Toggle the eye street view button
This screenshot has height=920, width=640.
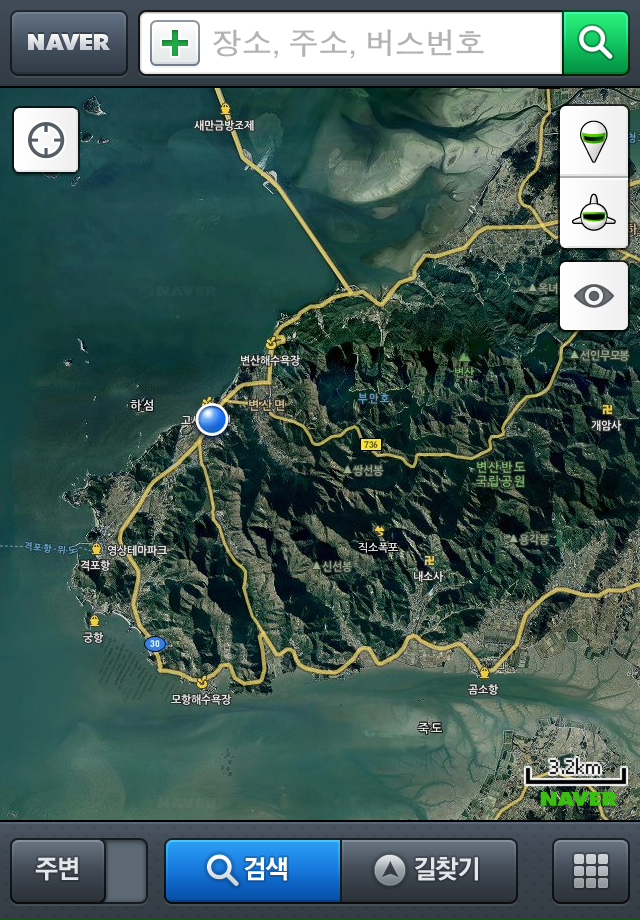tap(594, 296)
